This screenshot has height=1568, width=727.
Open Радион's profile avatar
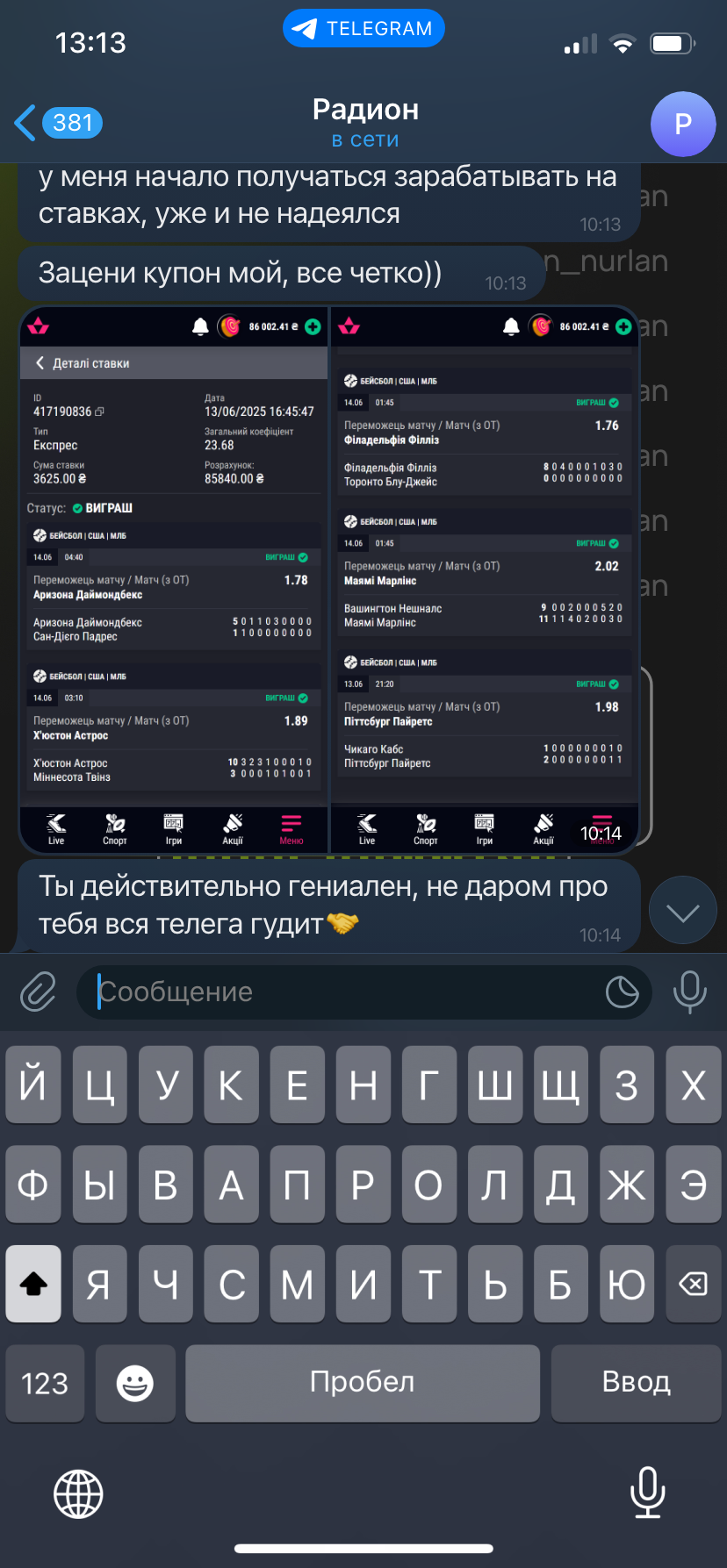pos(683,124)
